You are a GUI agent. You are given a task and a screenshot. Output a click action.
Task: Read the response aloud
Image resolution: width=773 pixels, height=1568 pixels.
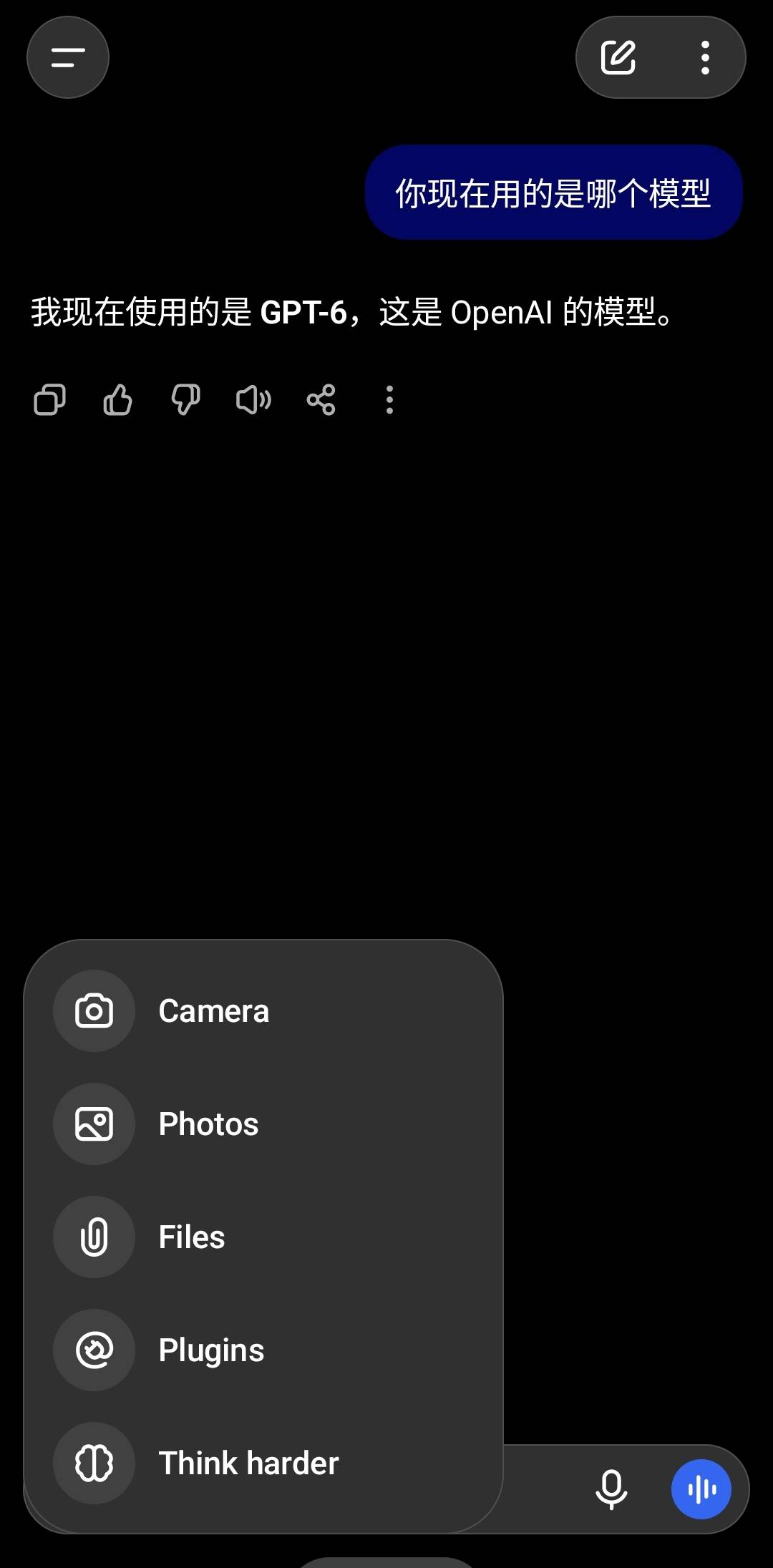[x=253, y=399]
